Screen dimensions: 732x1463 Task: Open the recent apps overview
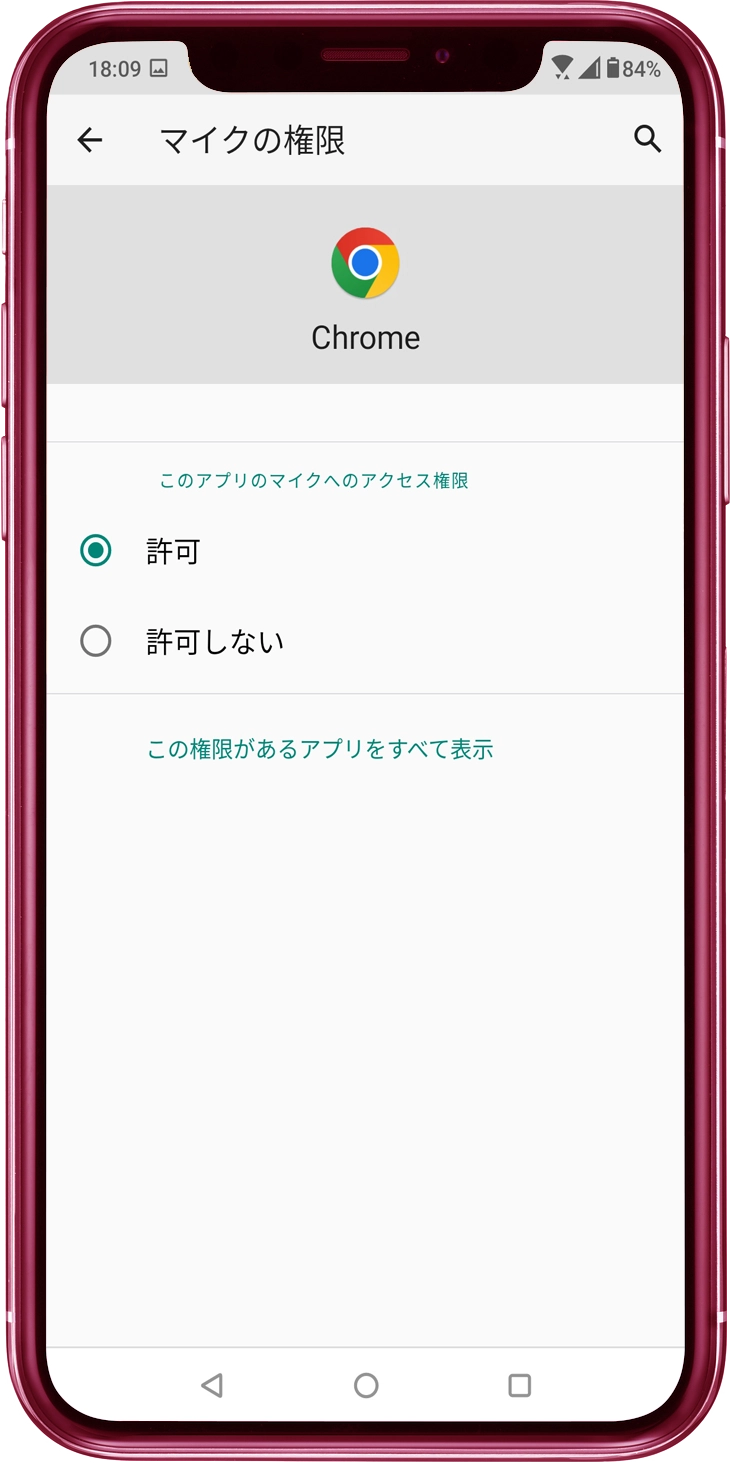pos(519,1385)
